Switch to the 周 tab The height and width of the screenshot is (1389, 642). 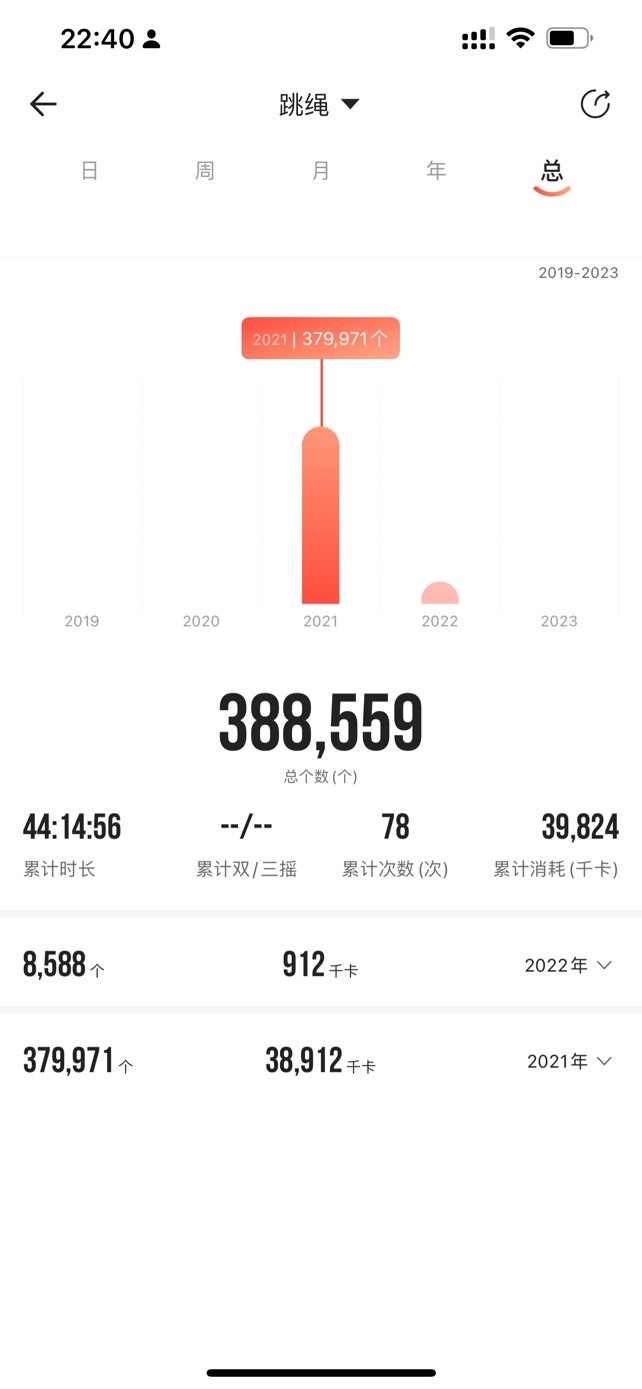tap(205, 171)
